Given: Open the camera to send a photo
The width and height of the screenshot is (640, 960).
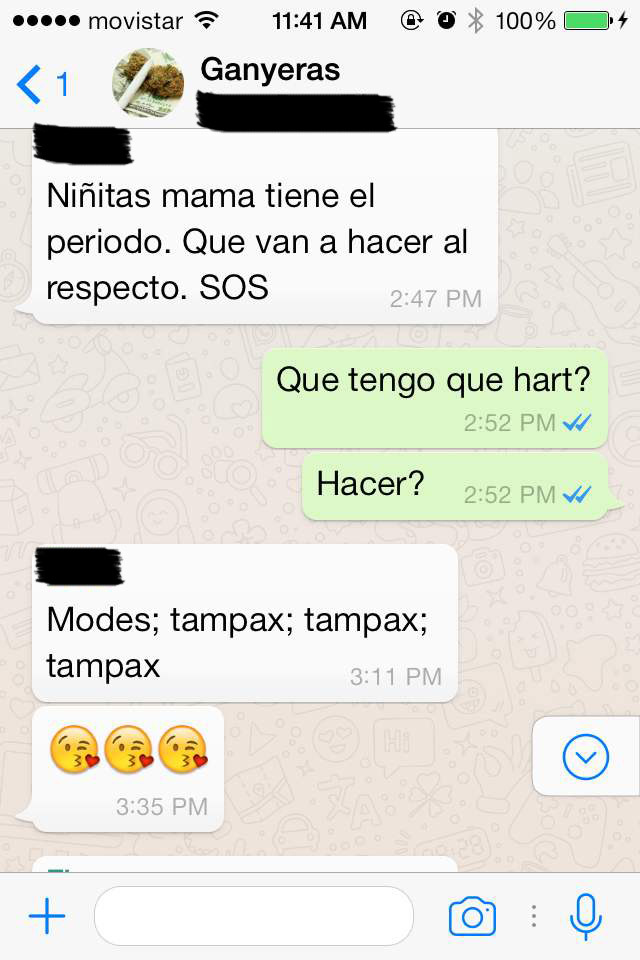Looking at the screenshot, I should pos(472,916).
